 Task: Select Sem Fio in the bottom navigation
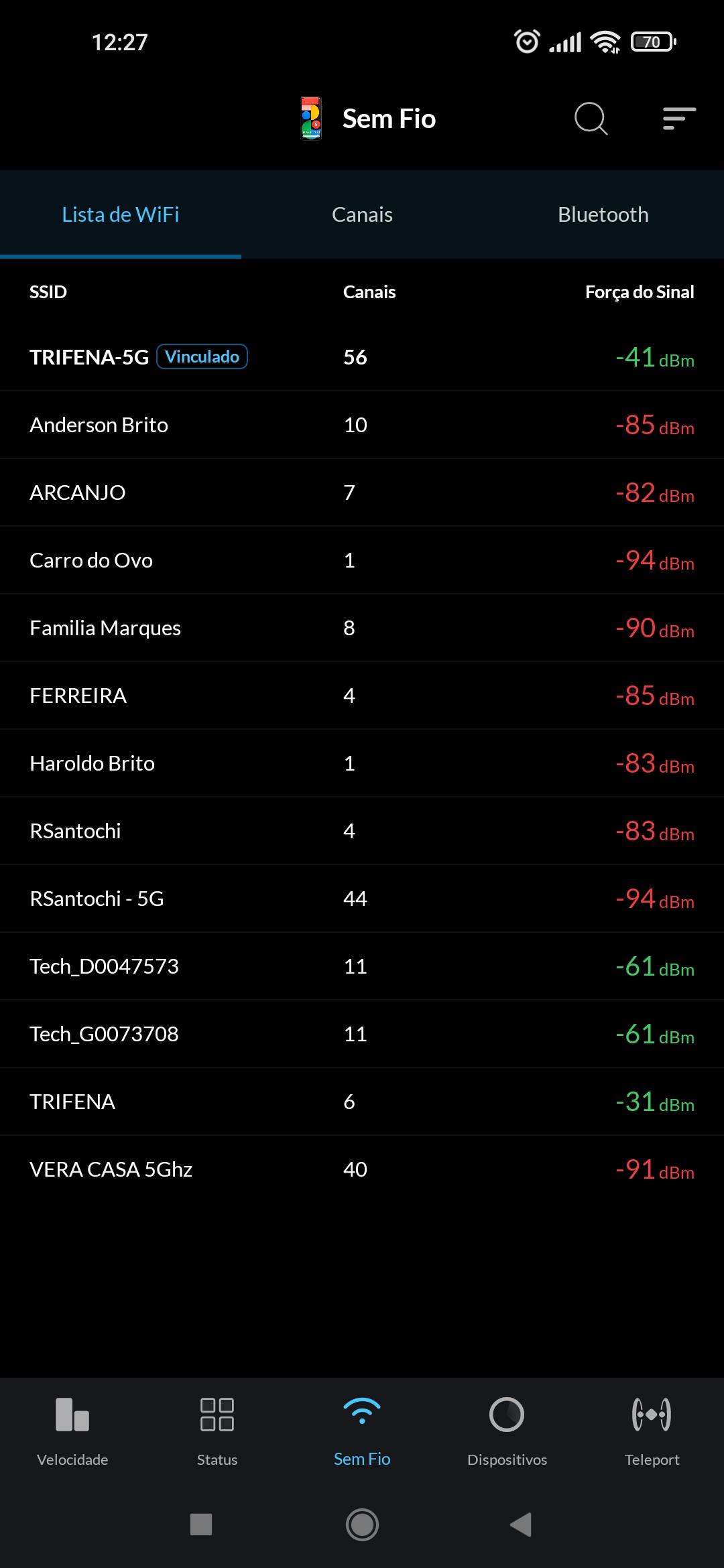pos(362,1431)
